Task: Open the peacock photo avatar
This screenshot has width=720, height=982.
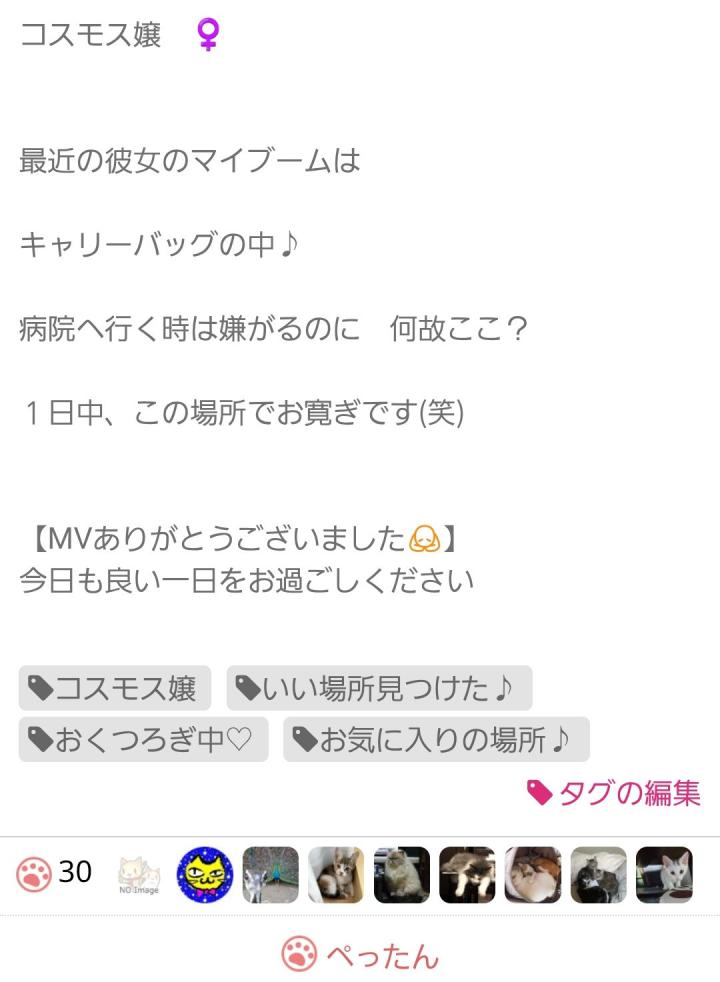Action: [270, 875]
